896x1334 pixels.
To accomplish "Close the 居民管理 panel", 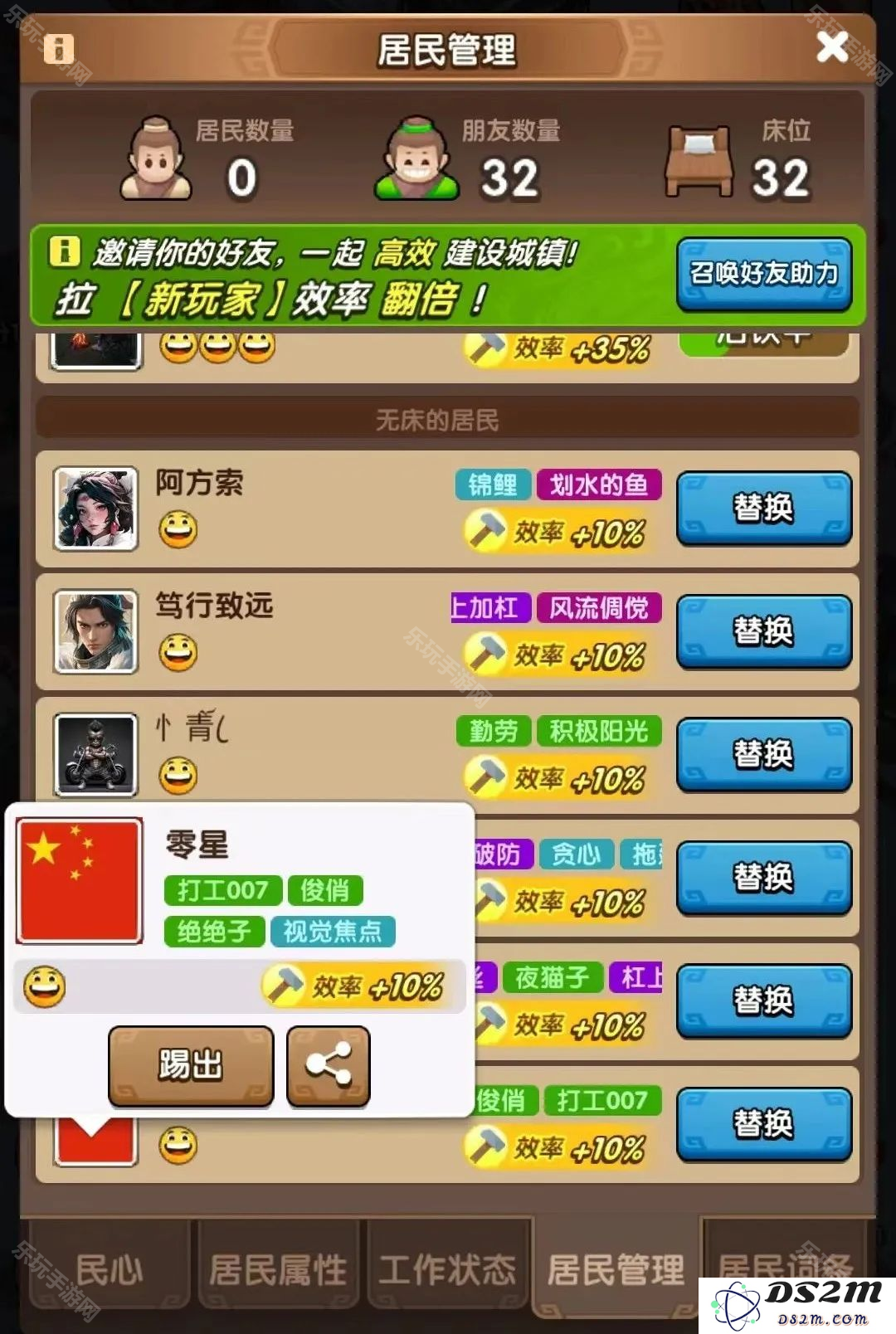I will pos(831,47).
